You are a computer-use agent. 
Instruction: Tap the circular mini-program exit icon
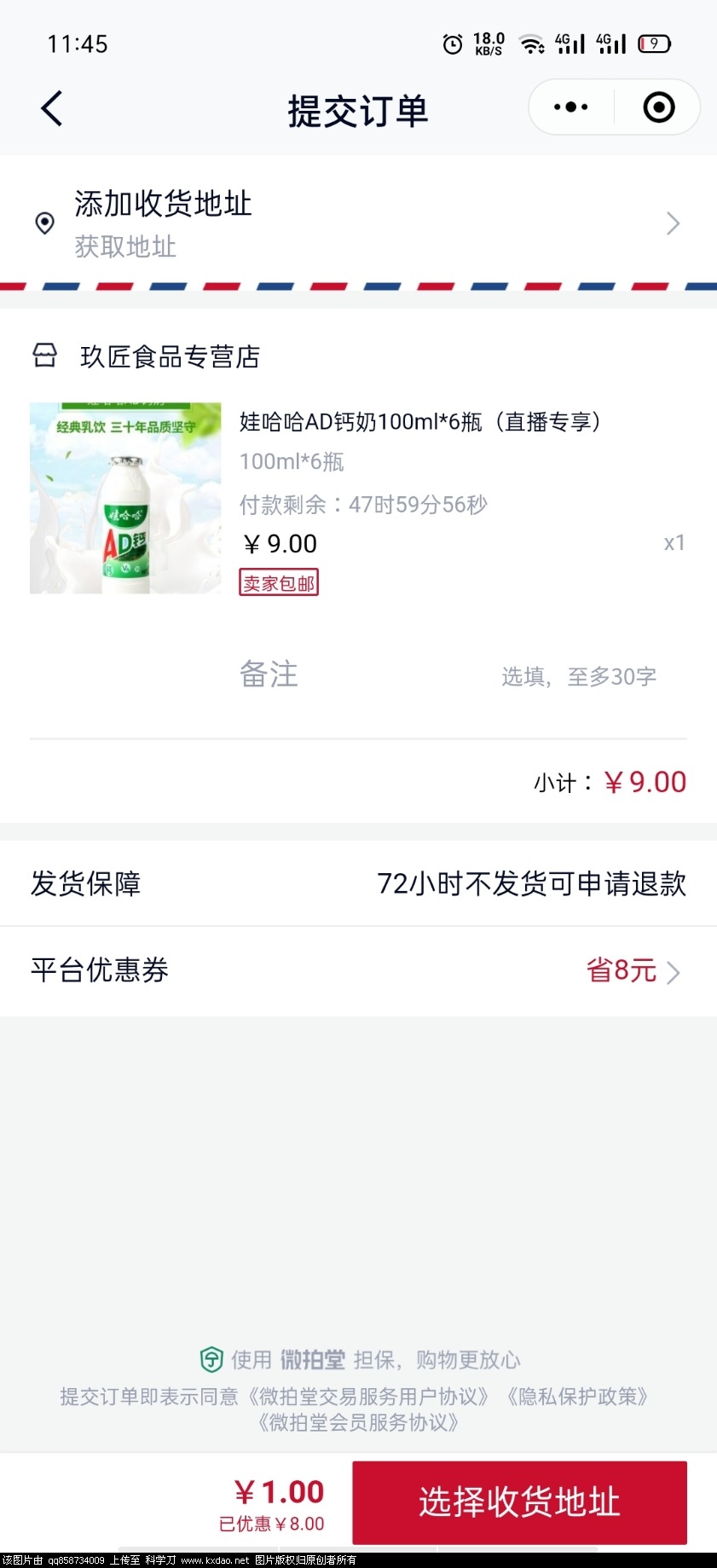(x=656, y=107)
